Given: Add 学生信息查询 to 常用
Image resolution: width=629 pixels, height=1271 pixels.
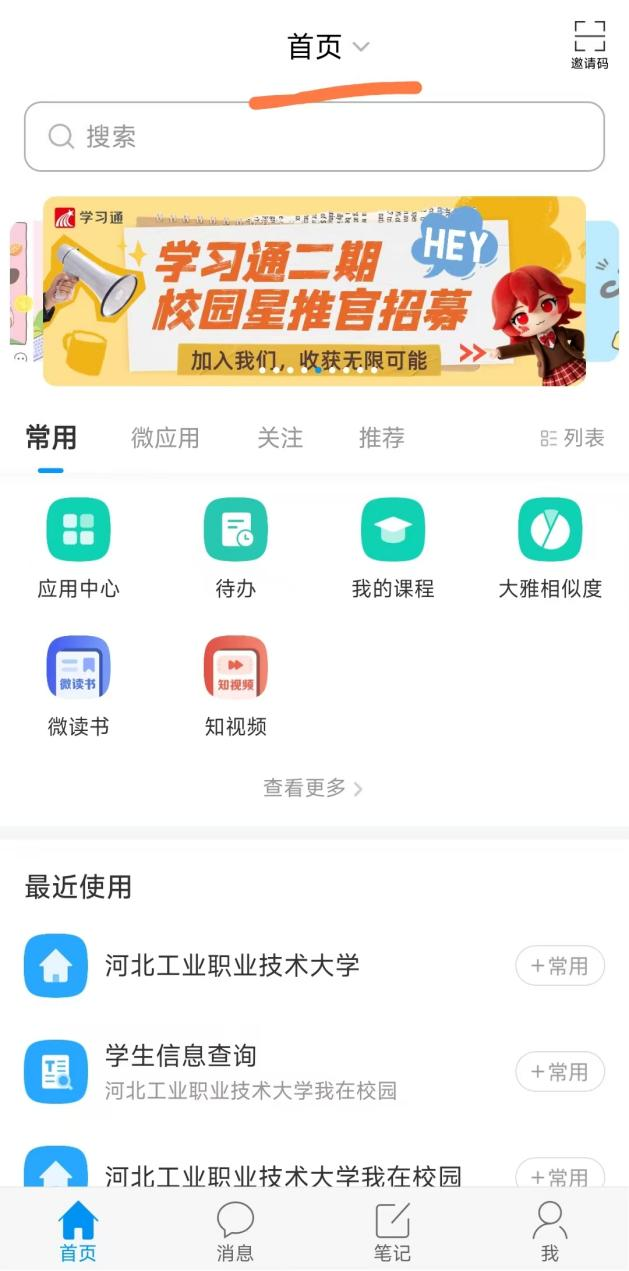Looking at the screenshot, I should pos(560,1072).
